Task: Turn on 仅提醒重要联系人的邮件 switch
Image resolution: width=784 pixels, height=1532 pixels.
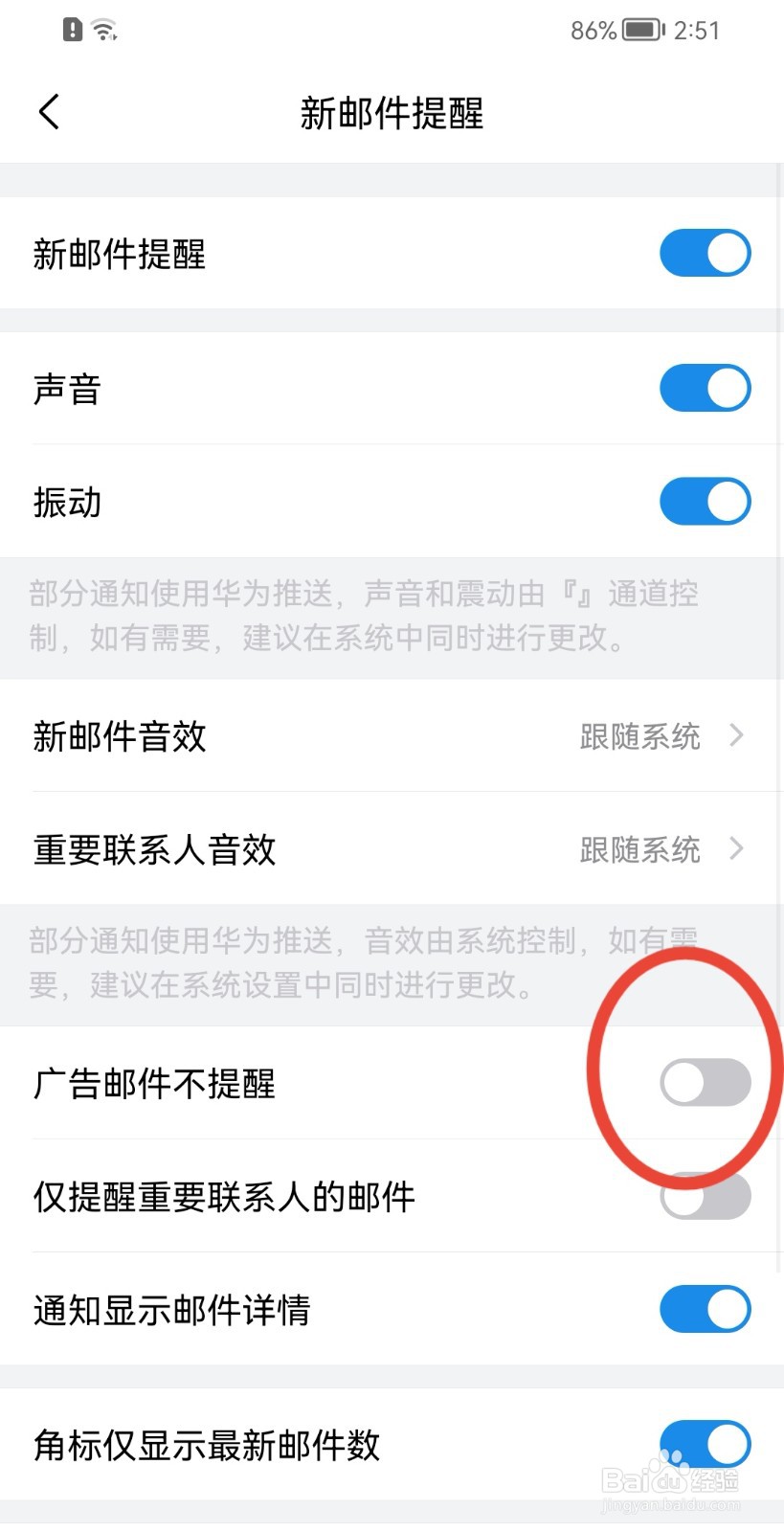Action: 706,1196
